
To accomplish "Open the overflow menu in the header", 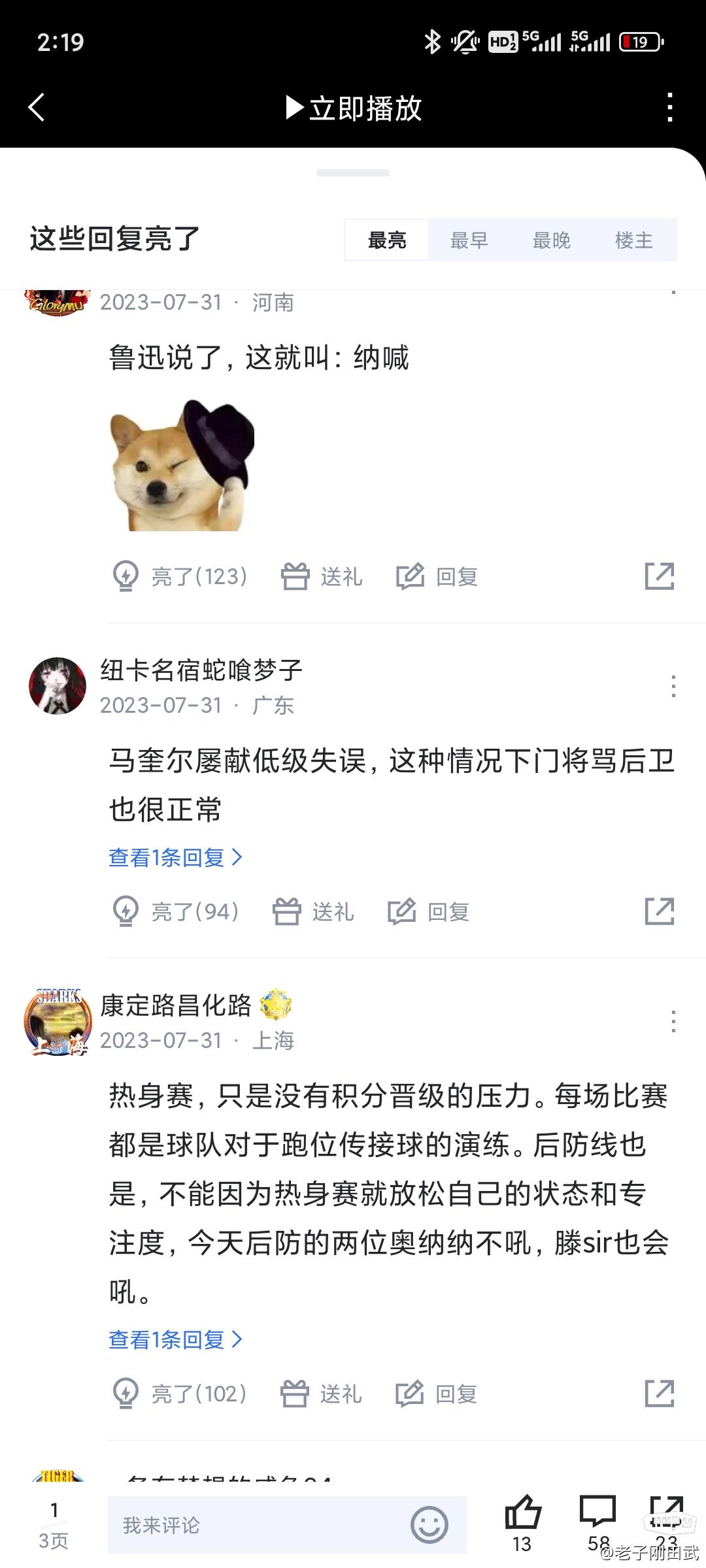I will click(669, 107).
